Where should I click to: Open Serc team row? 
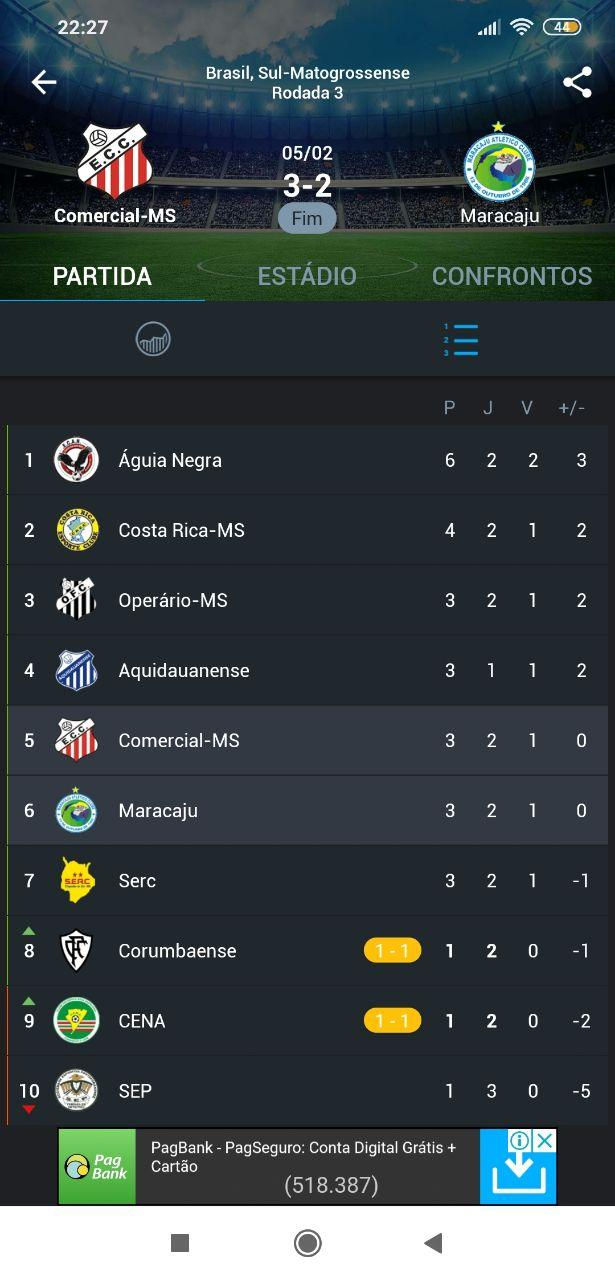[x=307, y=880]
